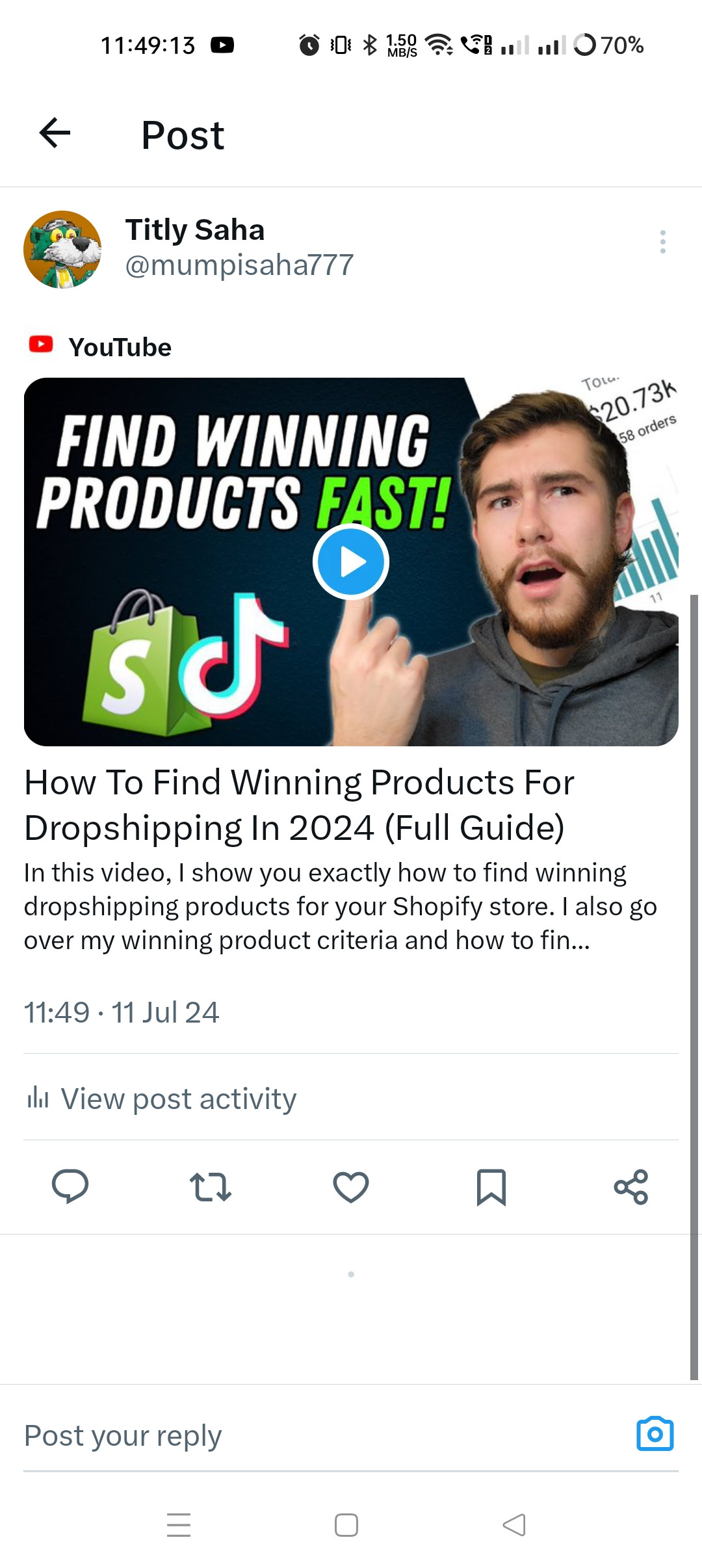
Task: Attach a photo with the camera icon
Action: (x=655, y=1433)
